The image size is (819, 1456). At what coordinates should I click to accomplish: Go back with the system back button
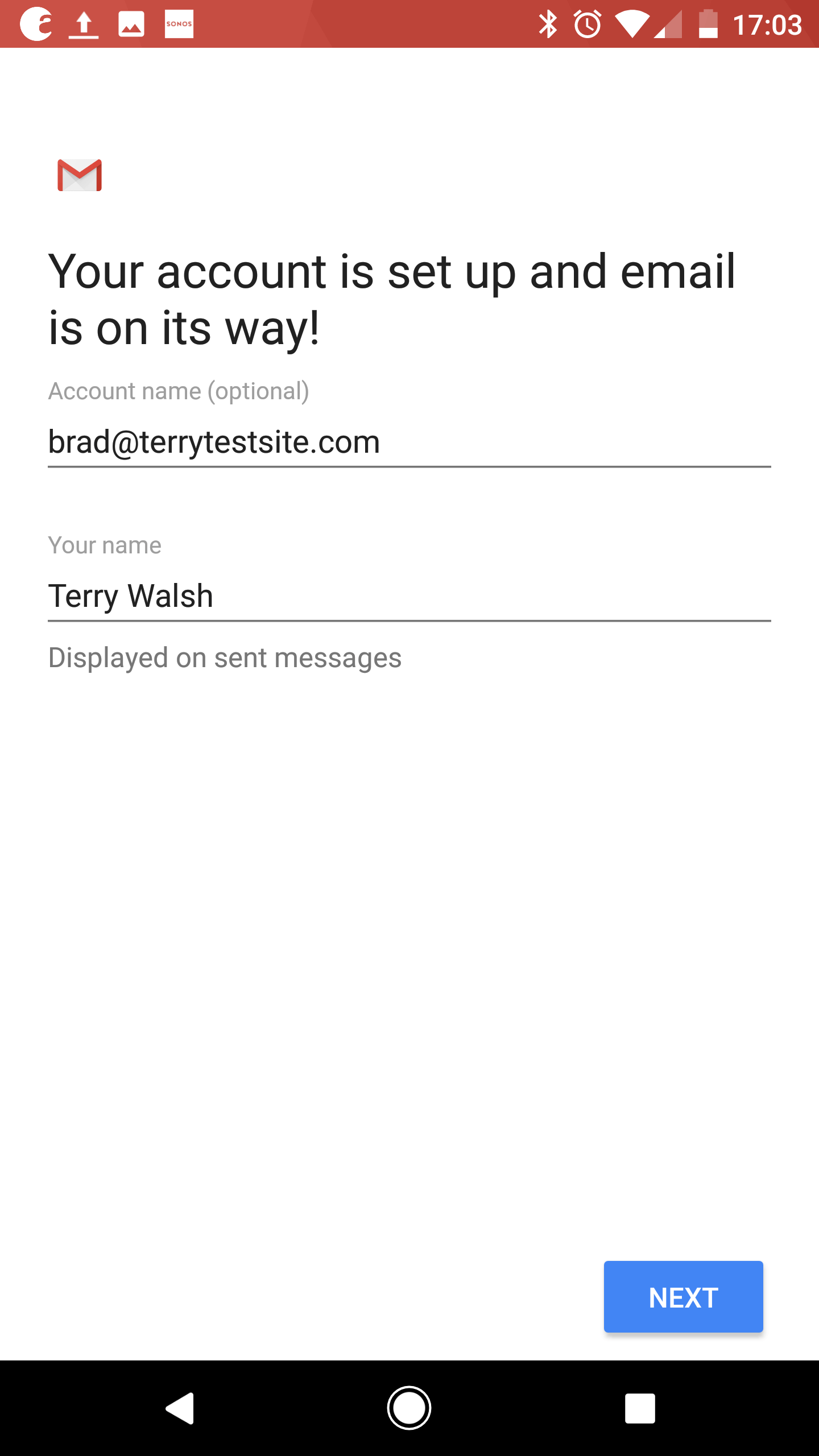coord(180,1408)
